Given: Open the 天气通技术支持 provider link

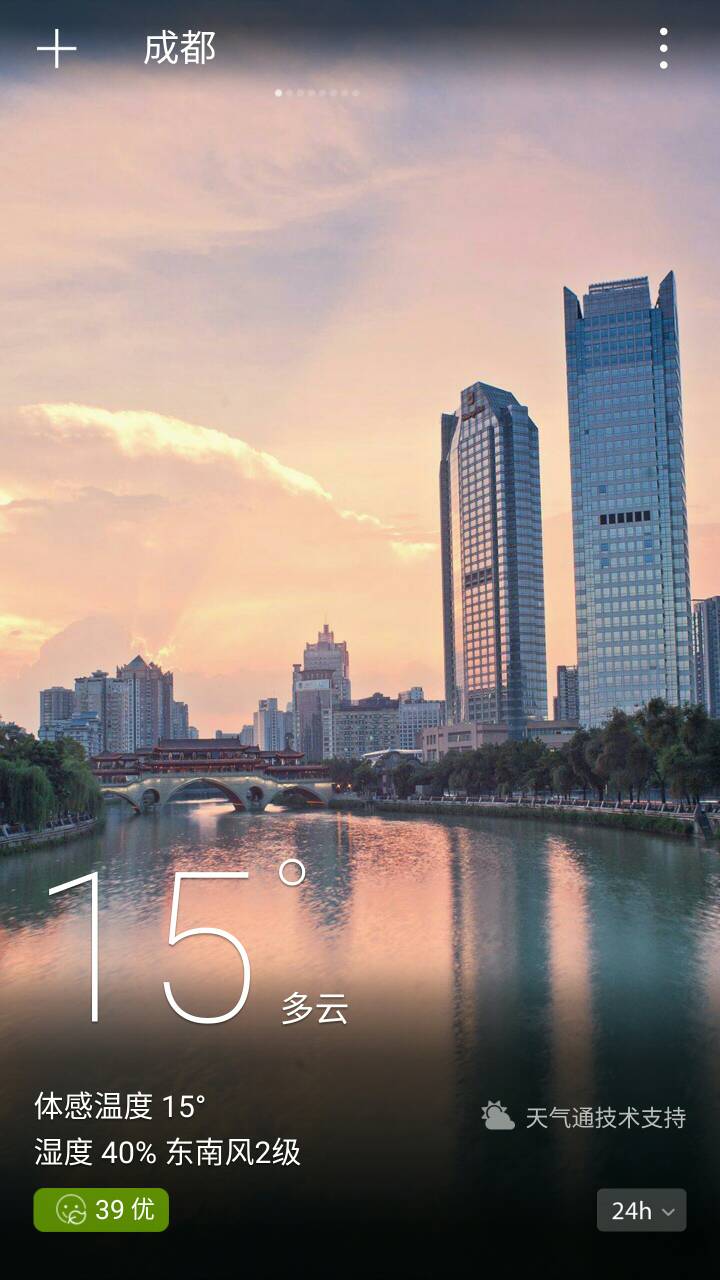Looking at the screenshot, I should pos(584,1117).
